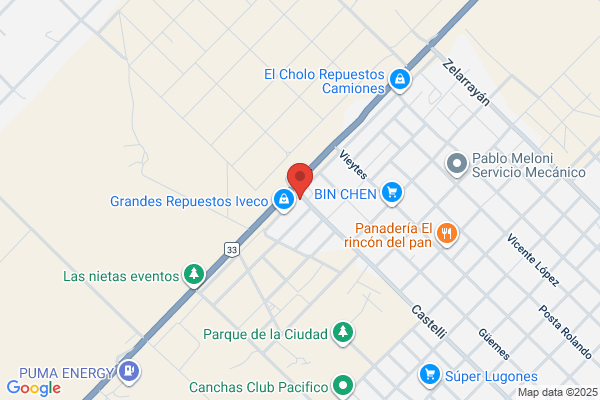View Pablo Meloni Servicio Mecánico pin

click(x=457, y=165)
